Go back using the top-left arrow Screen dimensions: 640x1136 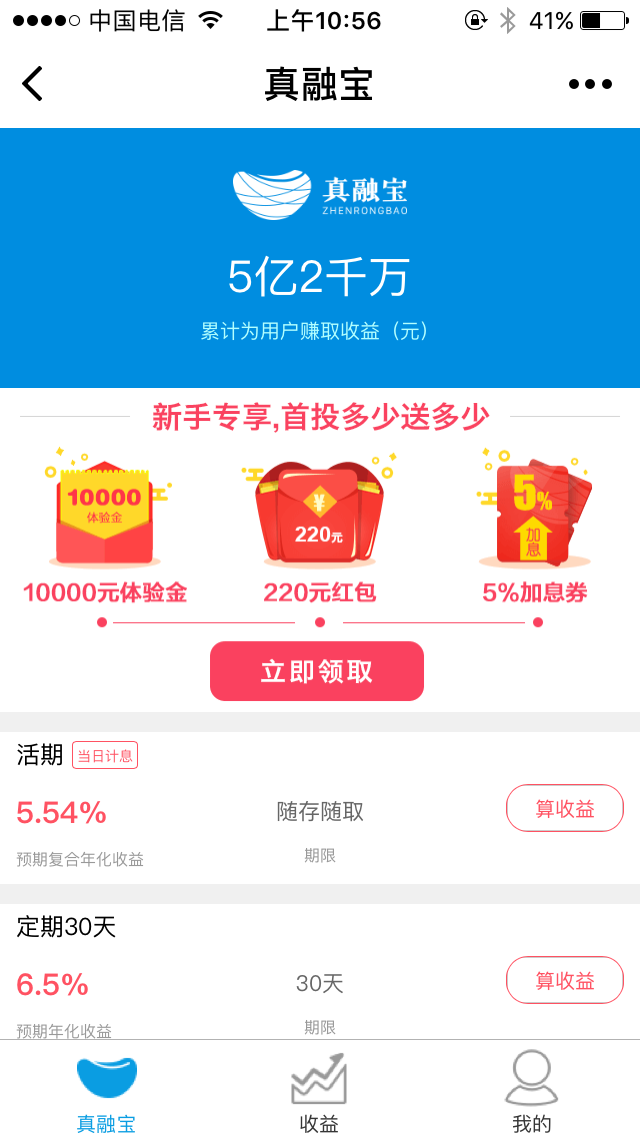(33, 84)
